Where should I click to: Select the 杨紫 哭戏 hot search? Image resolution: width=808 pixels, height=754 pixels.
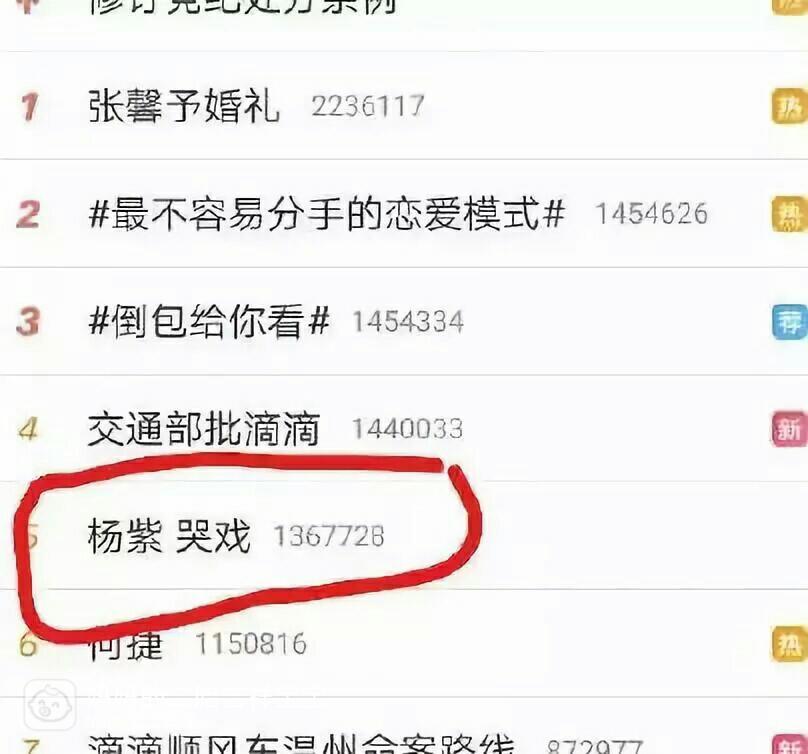tap(169, 537)
